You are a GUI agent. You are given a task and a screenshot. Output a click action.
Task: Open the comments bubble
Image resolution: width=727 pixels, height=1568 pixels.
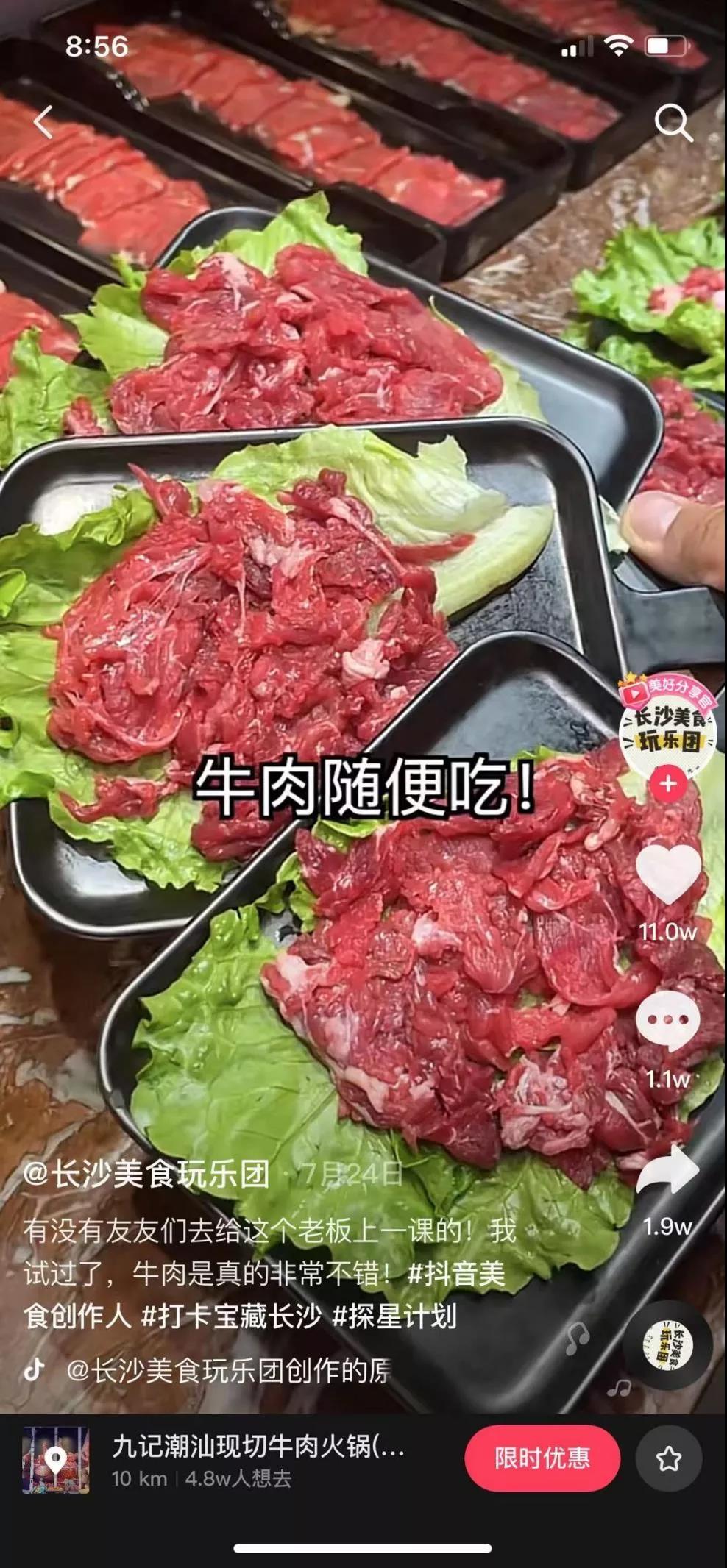tap(667, 1022)
